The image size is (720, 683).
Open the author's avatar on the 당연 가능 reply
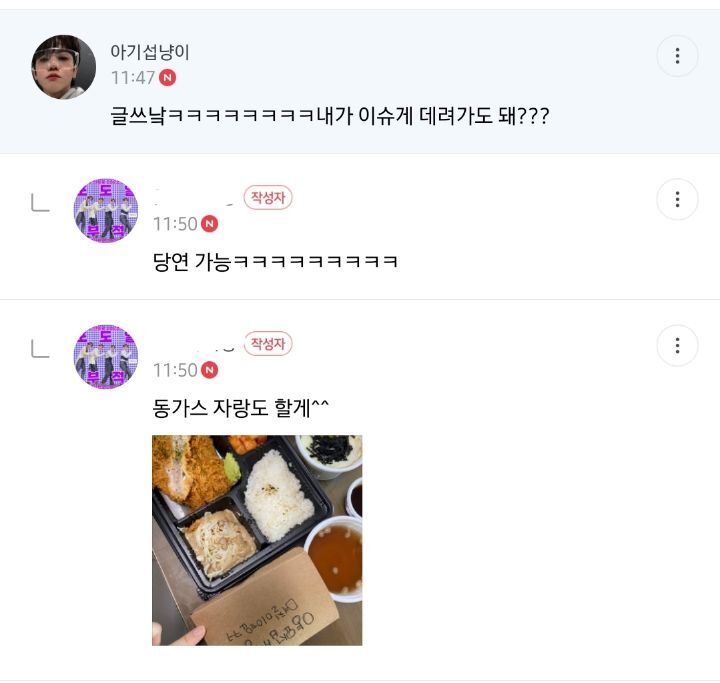pyautogui.click(x=106, y=211)
